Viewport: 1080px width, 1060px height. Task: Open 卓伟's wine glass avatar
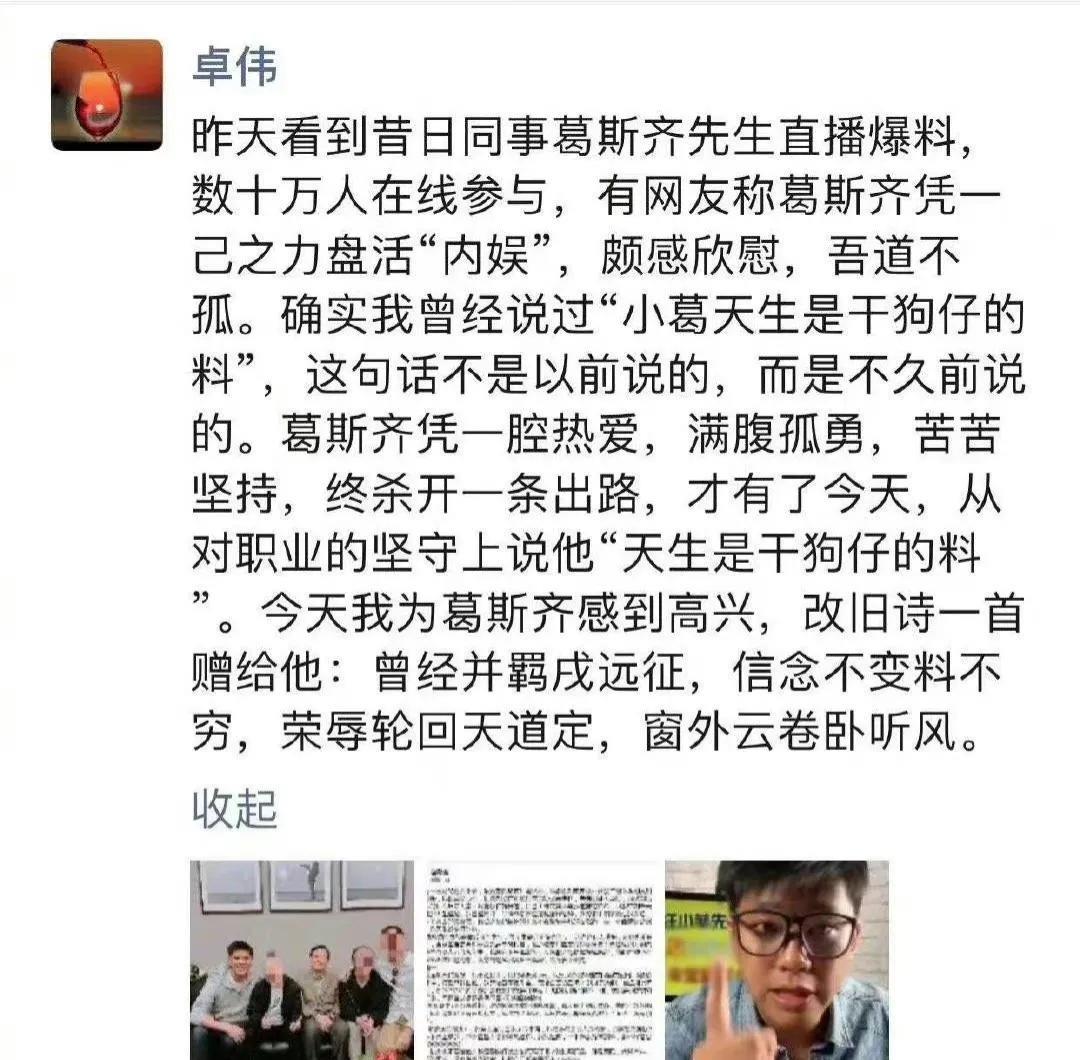click(106, 95)
